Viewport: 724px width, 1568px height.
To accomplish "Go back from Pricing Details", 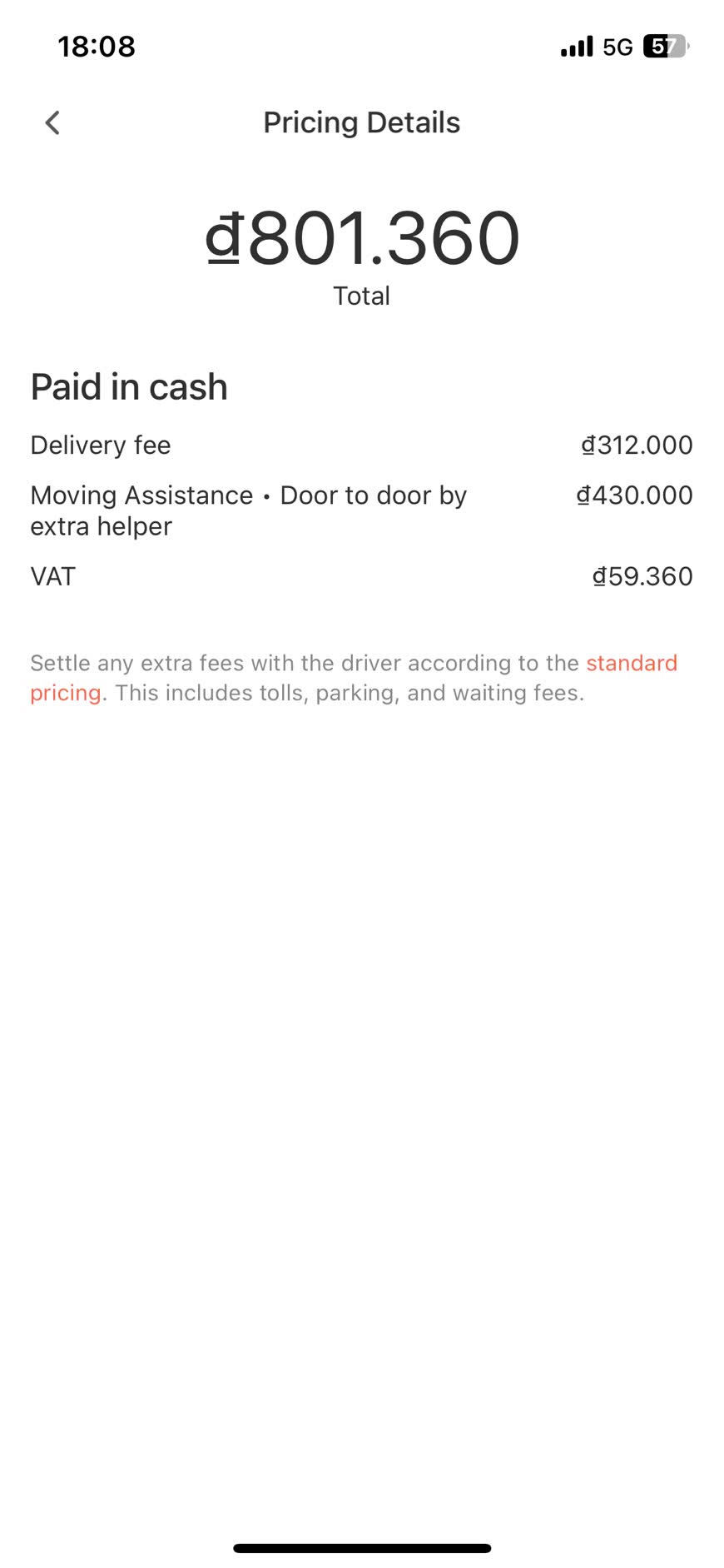I will click(x=52, y=123).
